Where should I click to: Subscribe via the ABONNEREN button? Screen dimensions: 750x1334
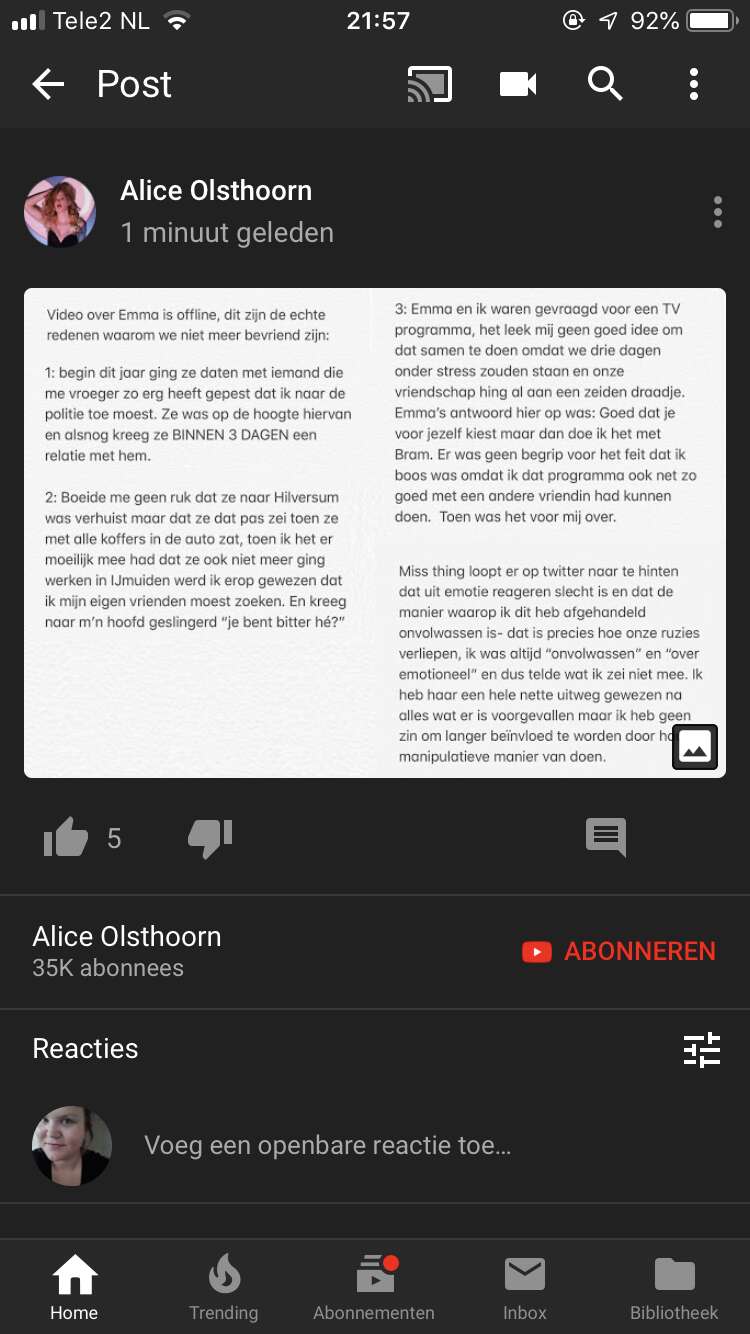point(619,951)
